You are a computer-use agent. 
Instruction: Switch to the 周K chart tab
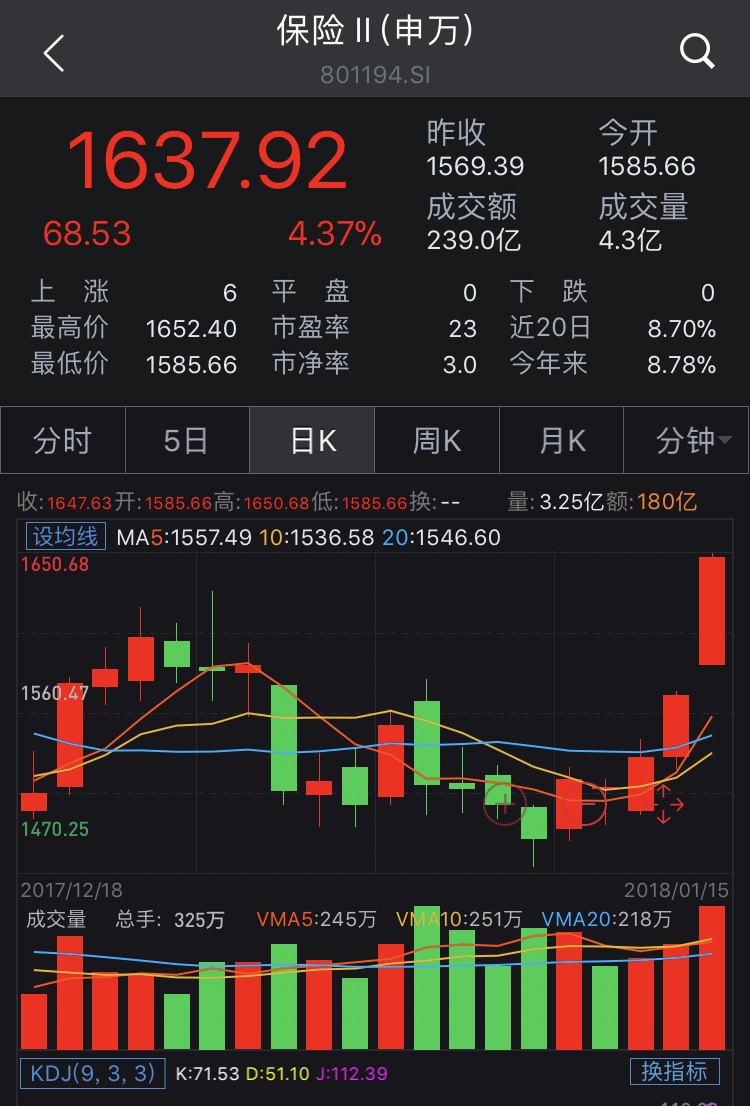coord(436,440)
